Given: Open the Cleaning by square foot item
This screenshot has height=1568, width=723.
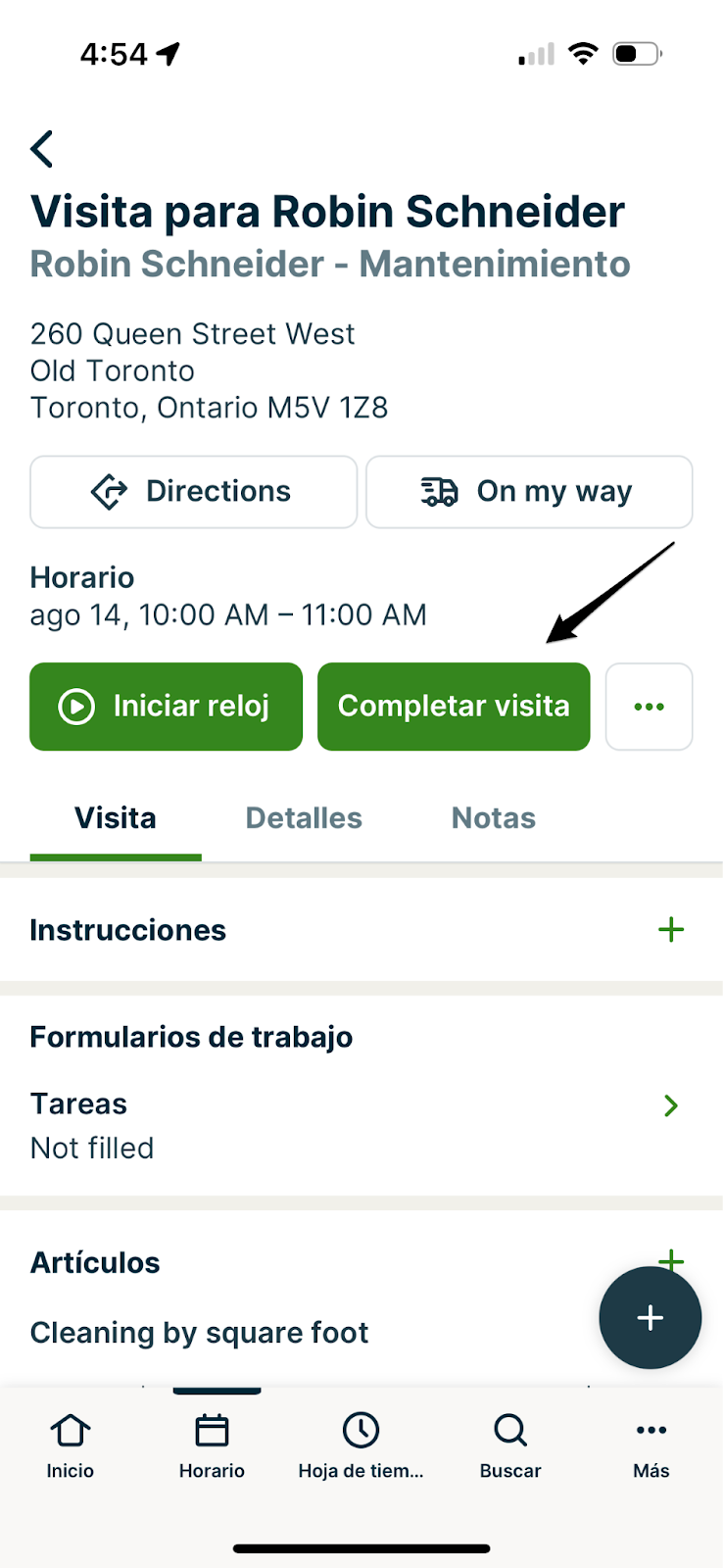Looking at the screenshot, I should 200,1333.
